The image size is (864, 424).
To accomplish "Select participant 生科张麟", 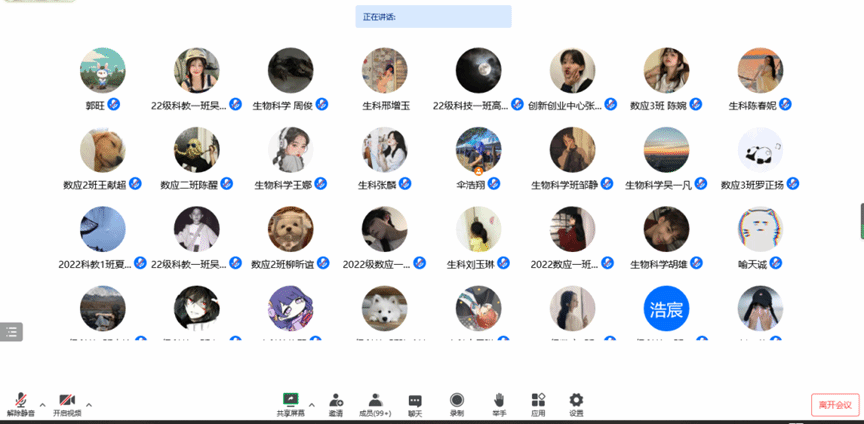I will click(385, 150).
